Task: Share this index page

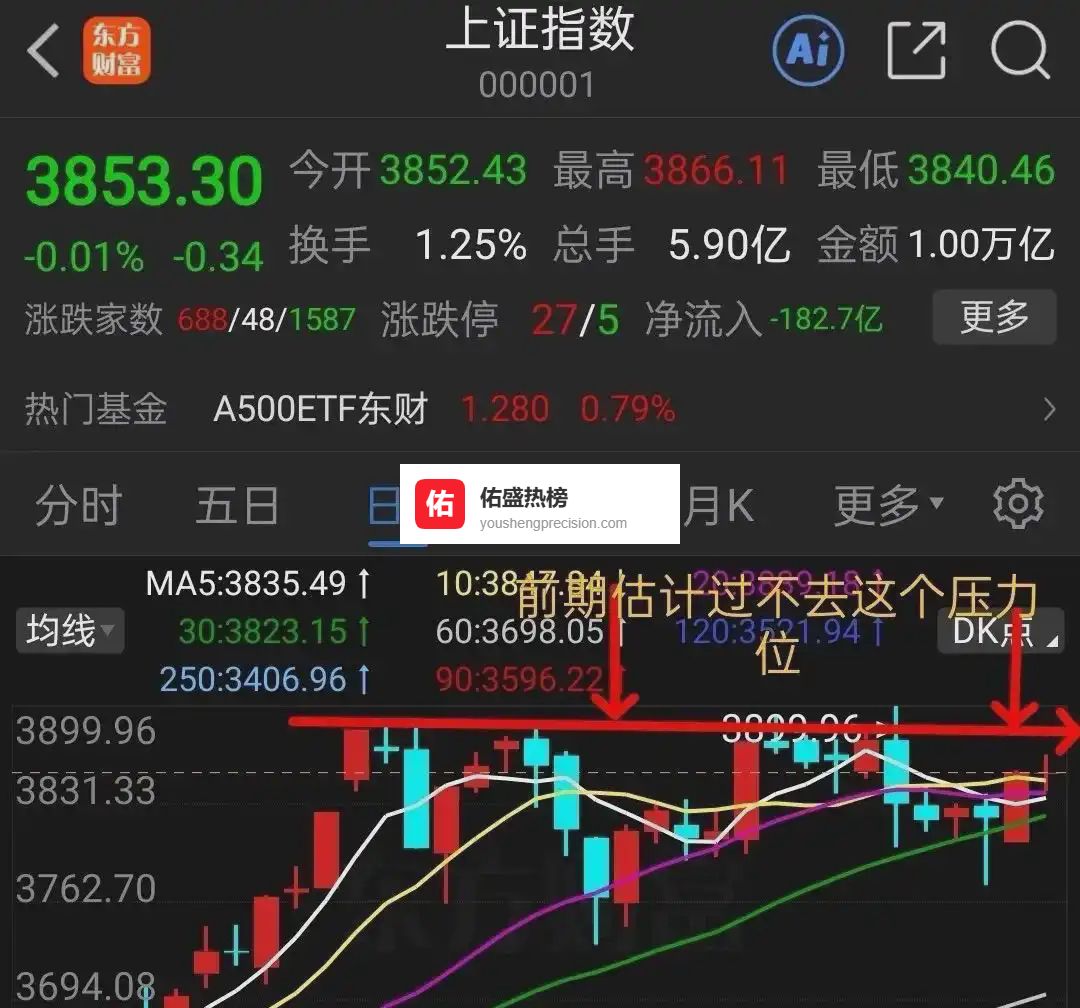Action: [x=917, y=50]
